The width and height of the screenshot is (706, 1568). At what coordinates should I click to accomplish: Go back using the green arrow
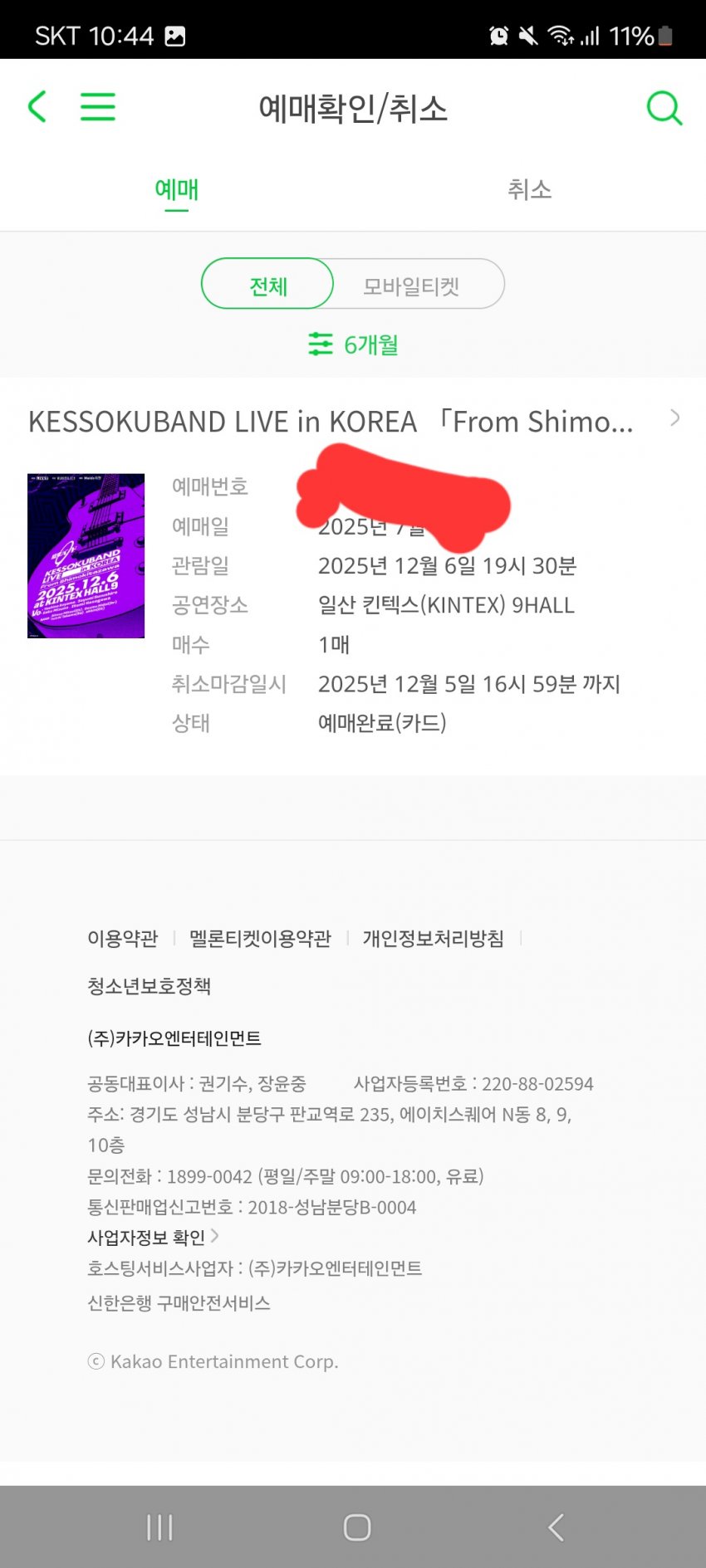point(37,107)
